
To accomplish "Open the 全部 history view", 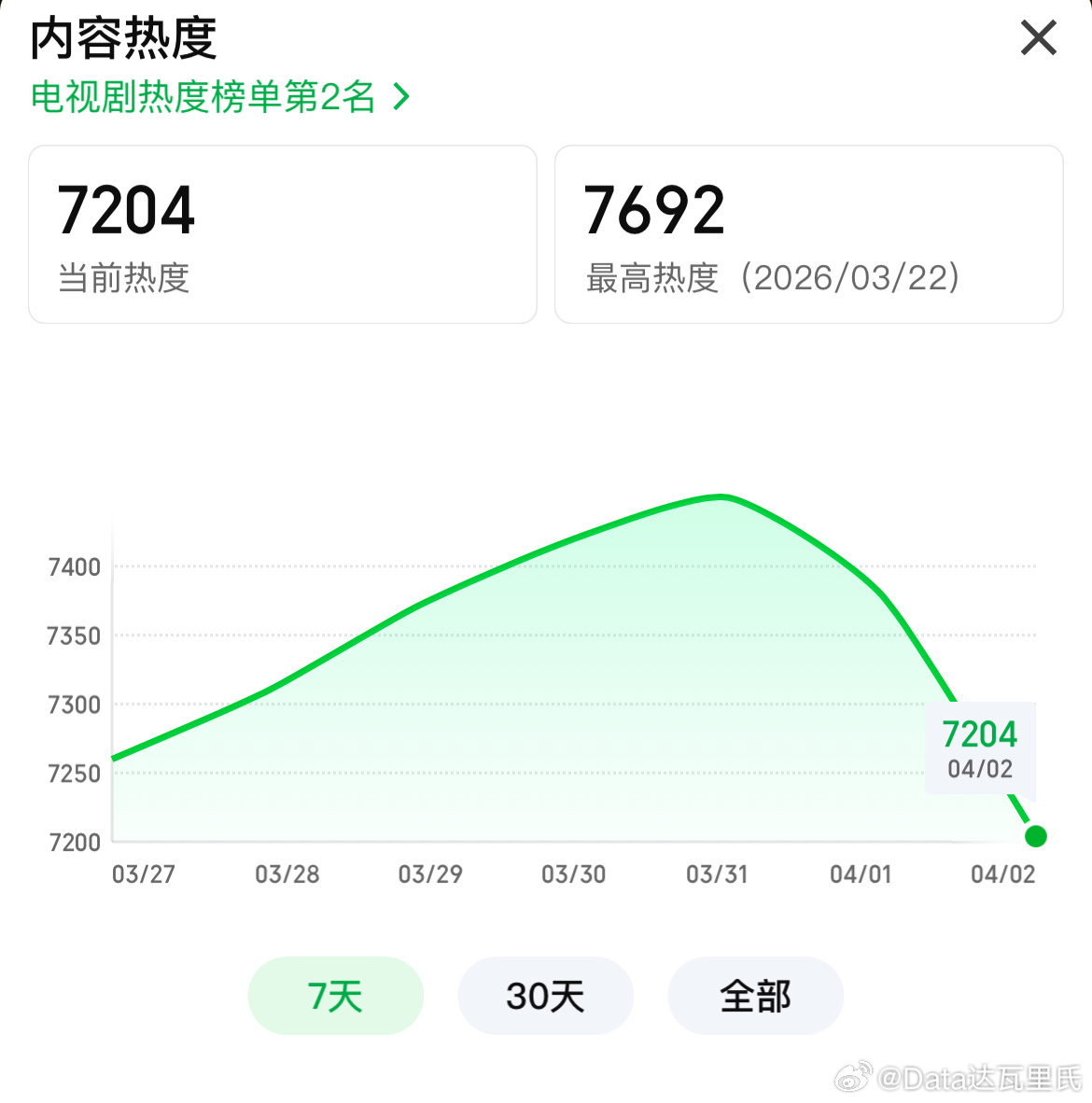I will point(755,996).
